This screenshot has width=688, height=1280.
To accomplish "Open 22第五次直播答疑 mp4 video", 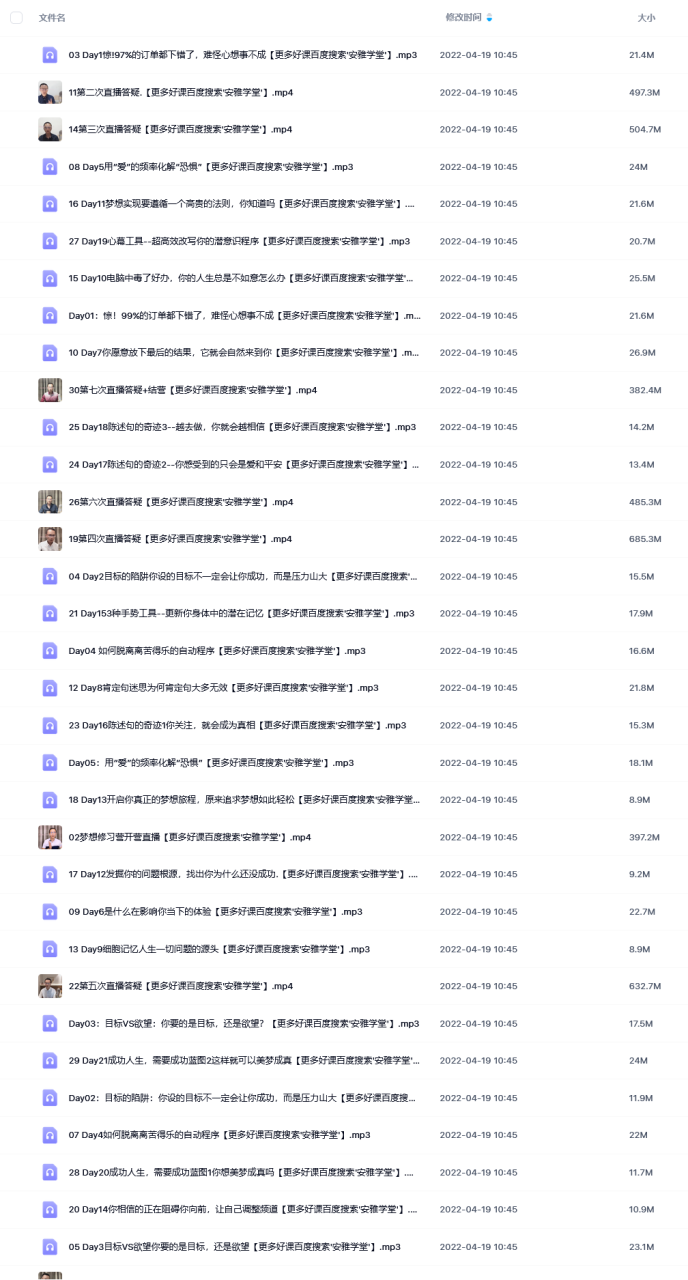I will (180, 986).
